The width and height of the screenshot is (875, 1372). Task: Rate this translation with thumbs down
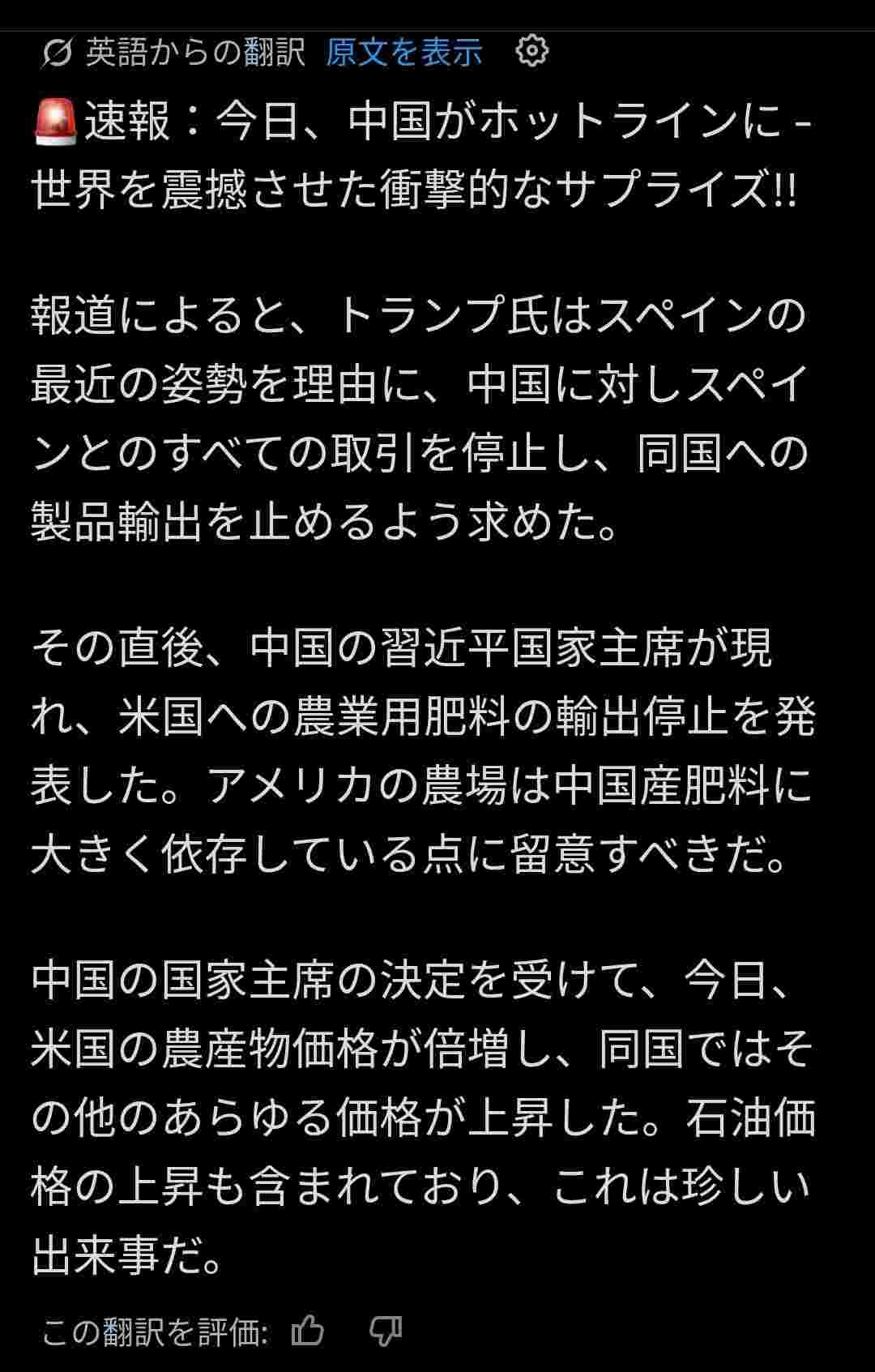(x=386, y=1331)
